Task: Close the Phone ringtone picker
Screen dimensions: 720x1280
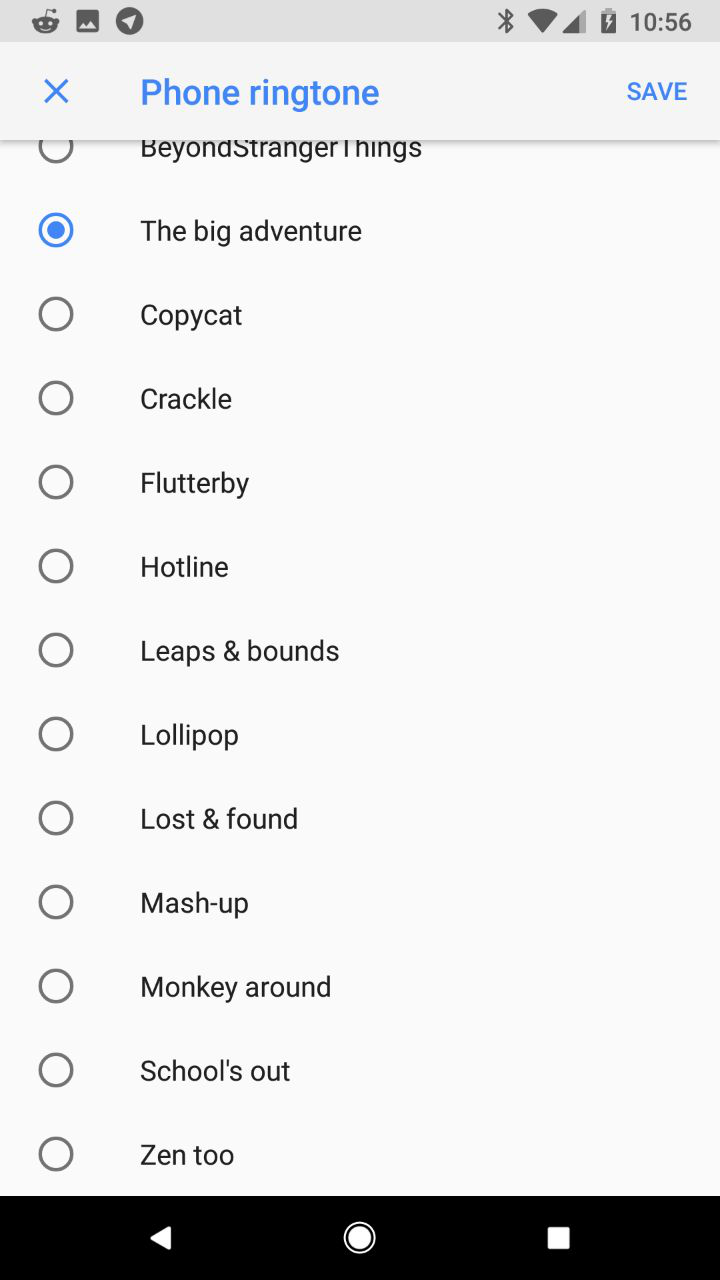Action: 56,92
